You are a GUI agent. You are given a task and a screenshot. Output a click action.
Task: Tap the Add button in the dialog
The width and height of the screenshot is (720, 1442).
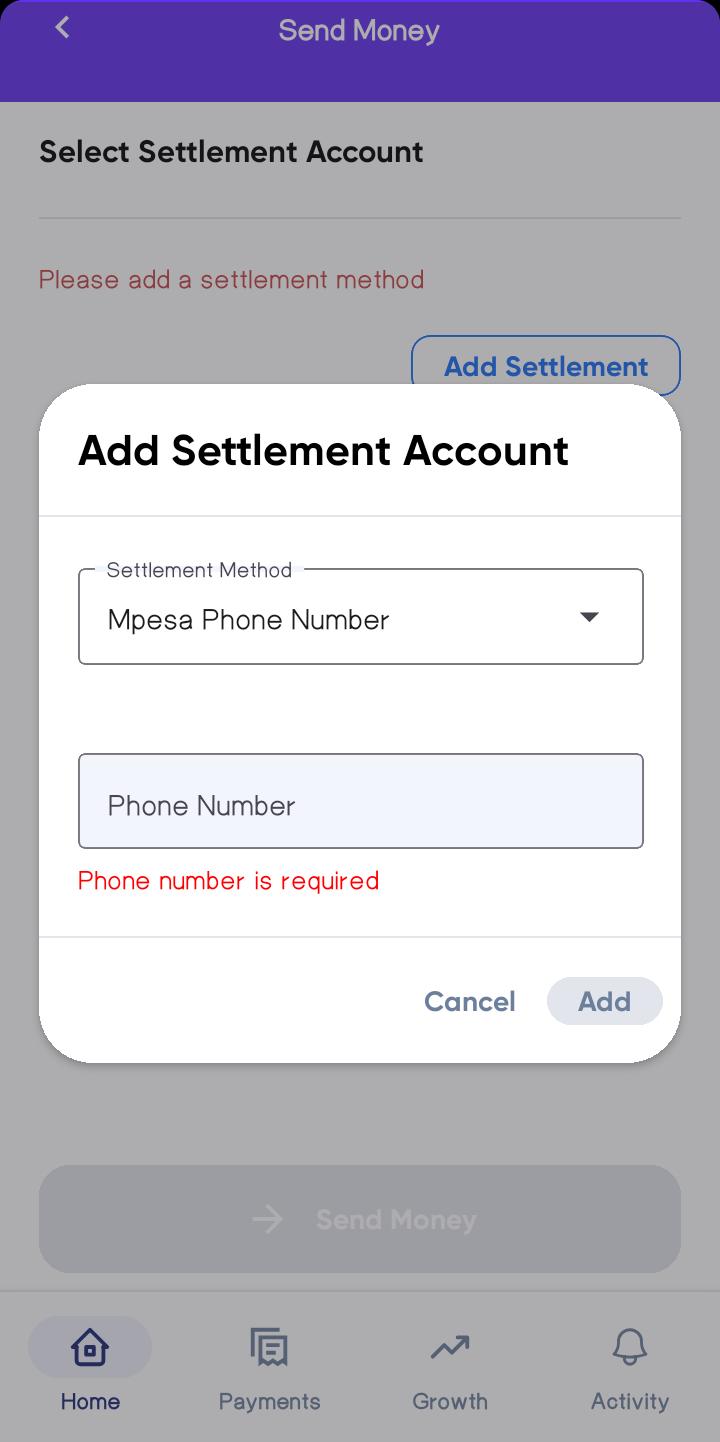pyautogui.click(x=604, y=1001)
